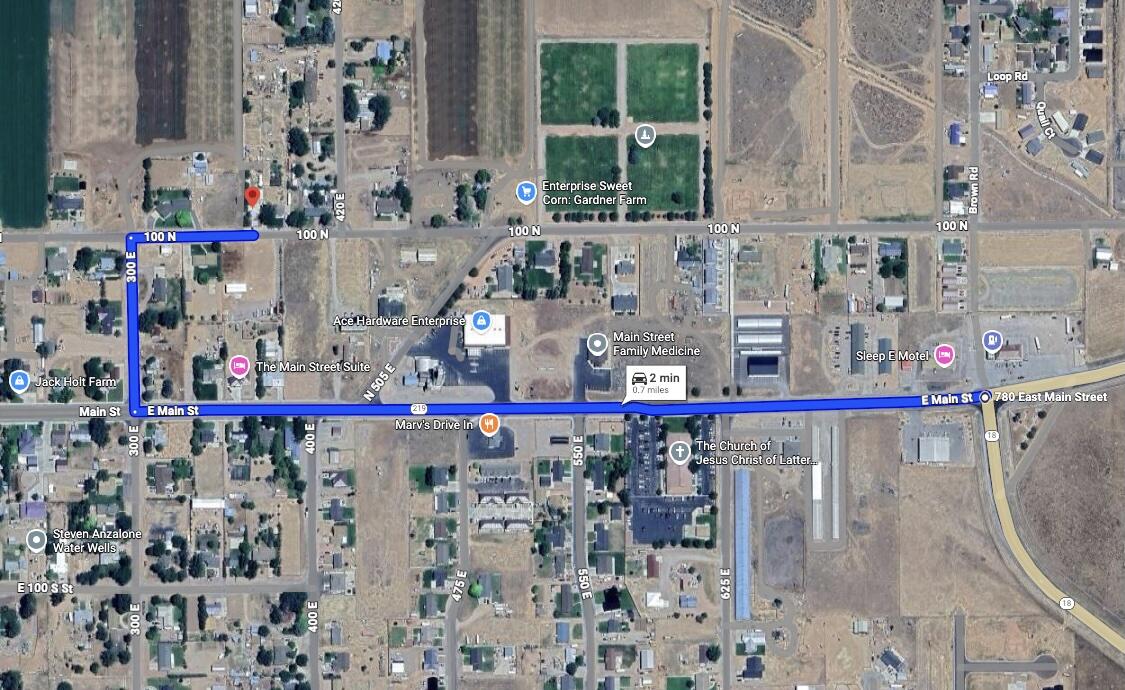The width and height of the screenshot is (1125, 690).
Task: Tap the red destination pin
Action: click(x=252, y=195)
